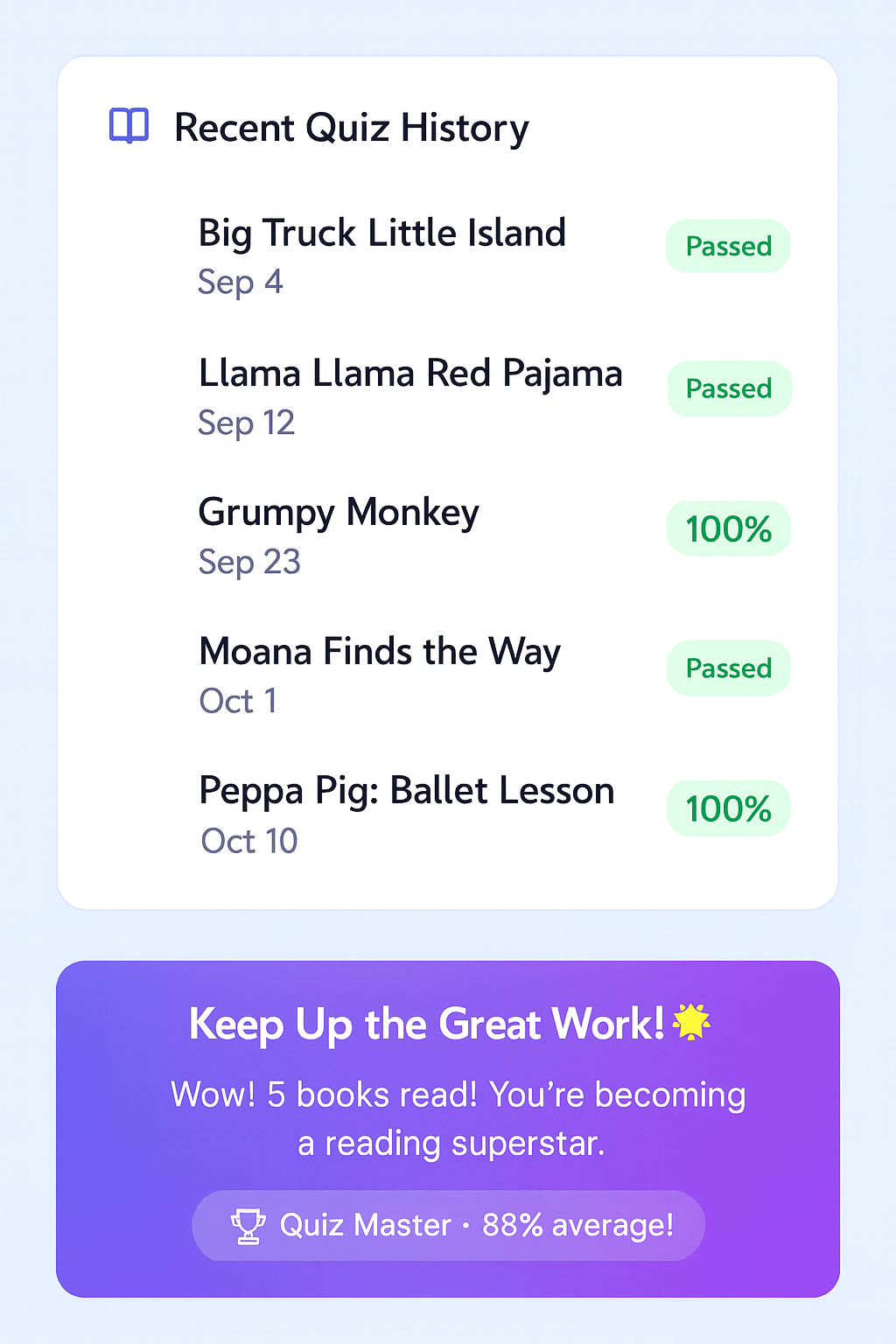Click the Passed badge for Moana Finds the Way

point(728,668)
